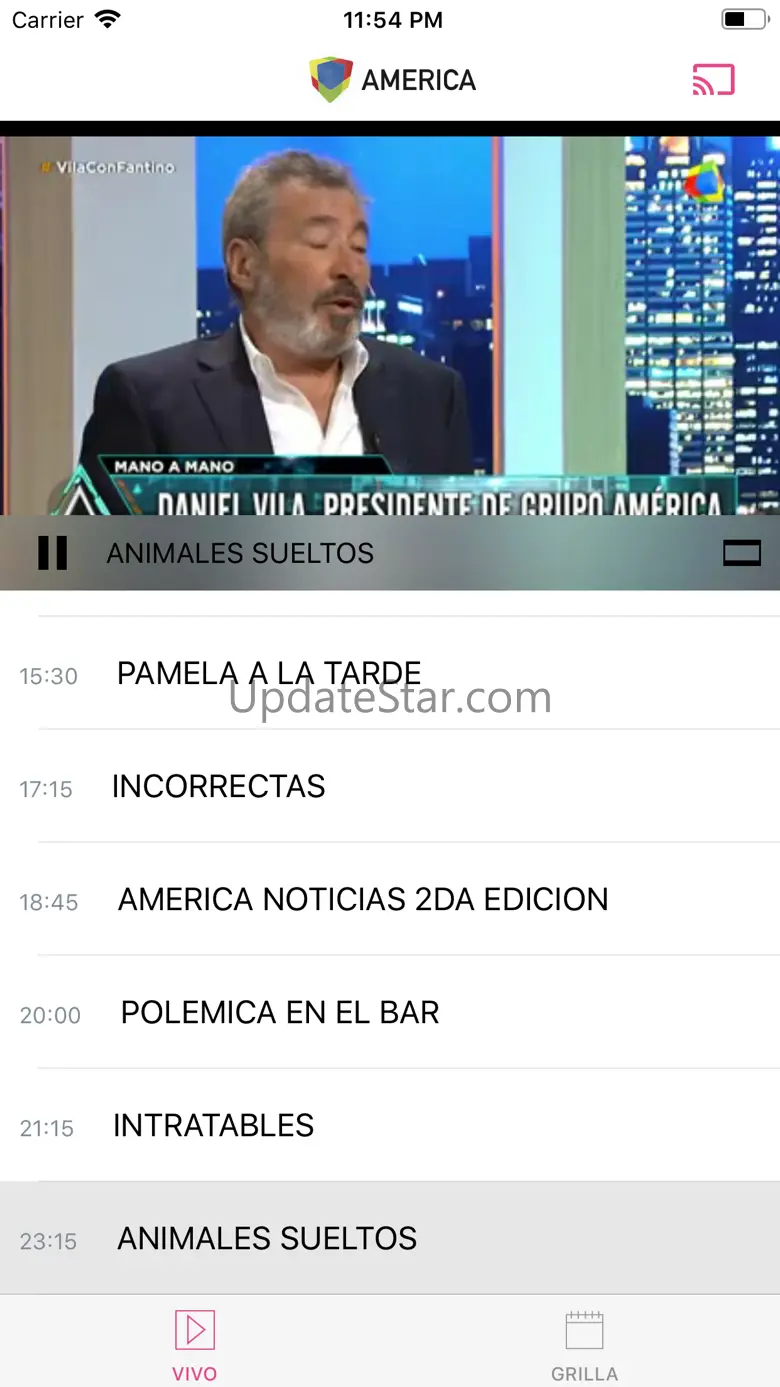Enter fullscreen video mode

[x=741, y=553]
